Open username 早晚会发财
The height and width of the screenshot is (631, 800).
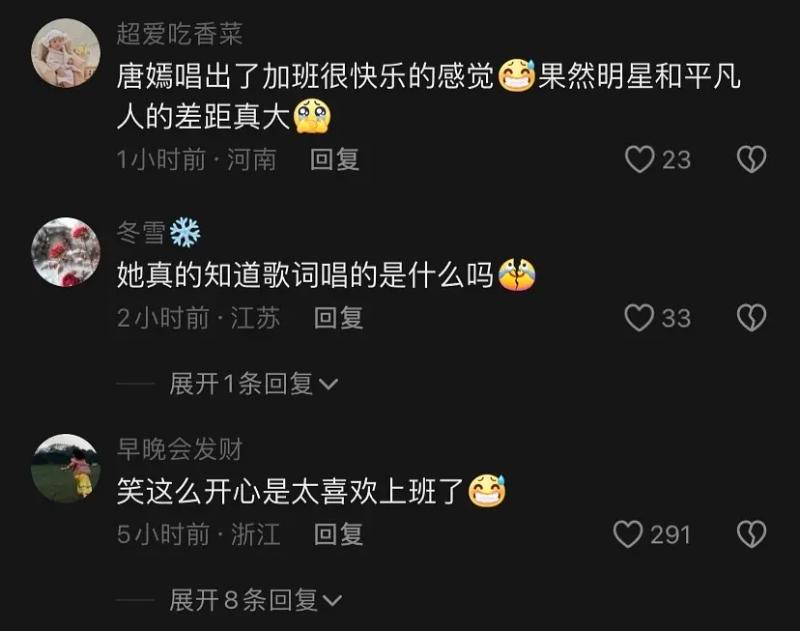pos(180,450)
